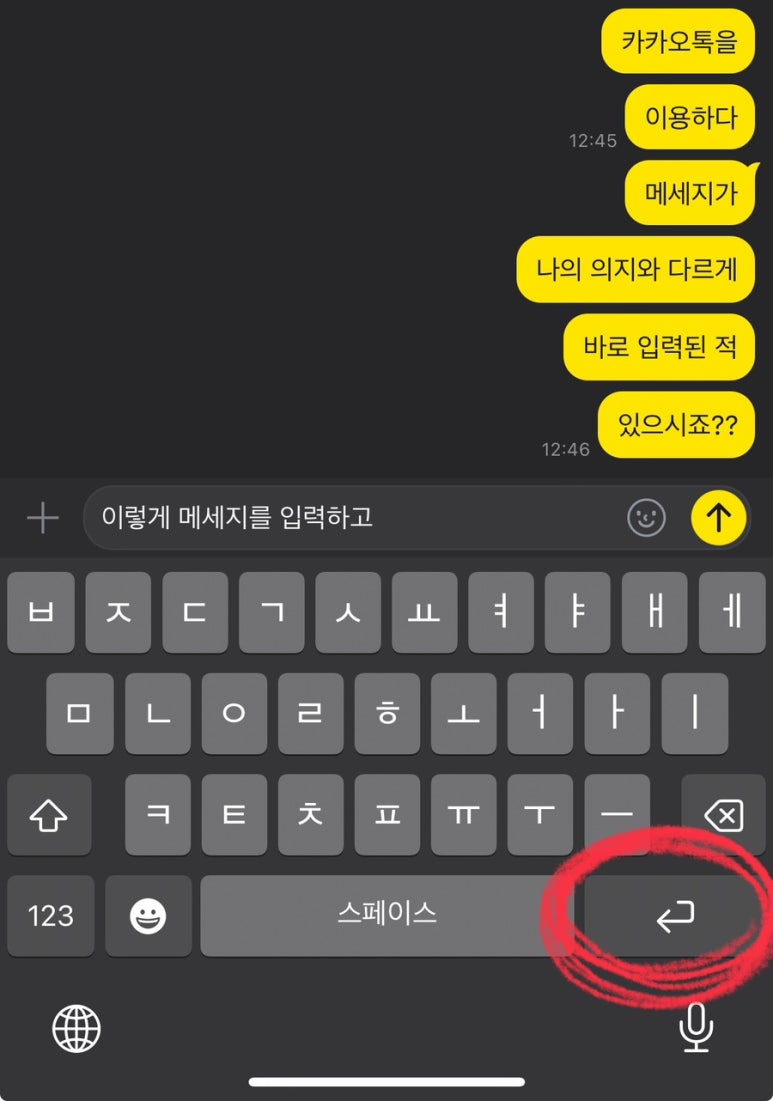Type the ㅋ key
The image size is (773, 1101).
tap(157, 816)
